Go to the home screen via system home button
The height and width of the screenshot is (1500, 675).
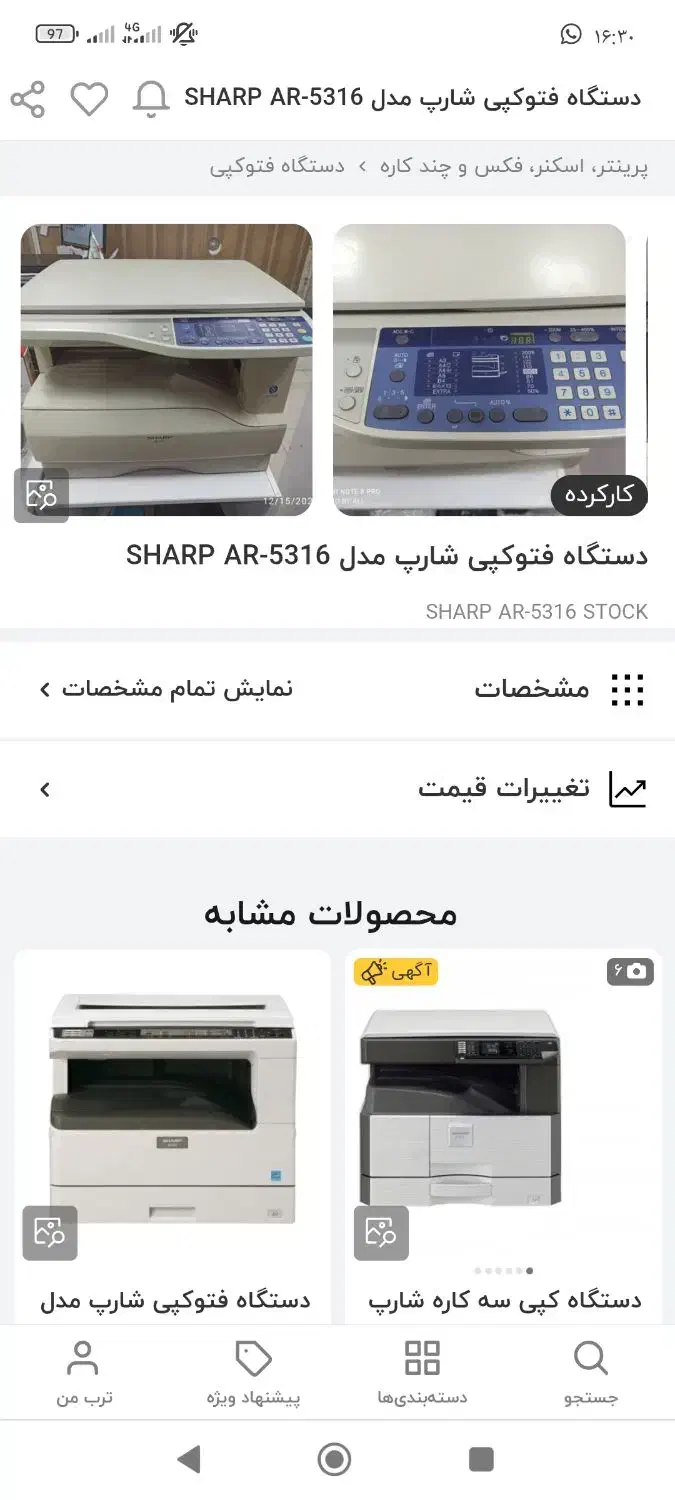(x=335, y=1460)
